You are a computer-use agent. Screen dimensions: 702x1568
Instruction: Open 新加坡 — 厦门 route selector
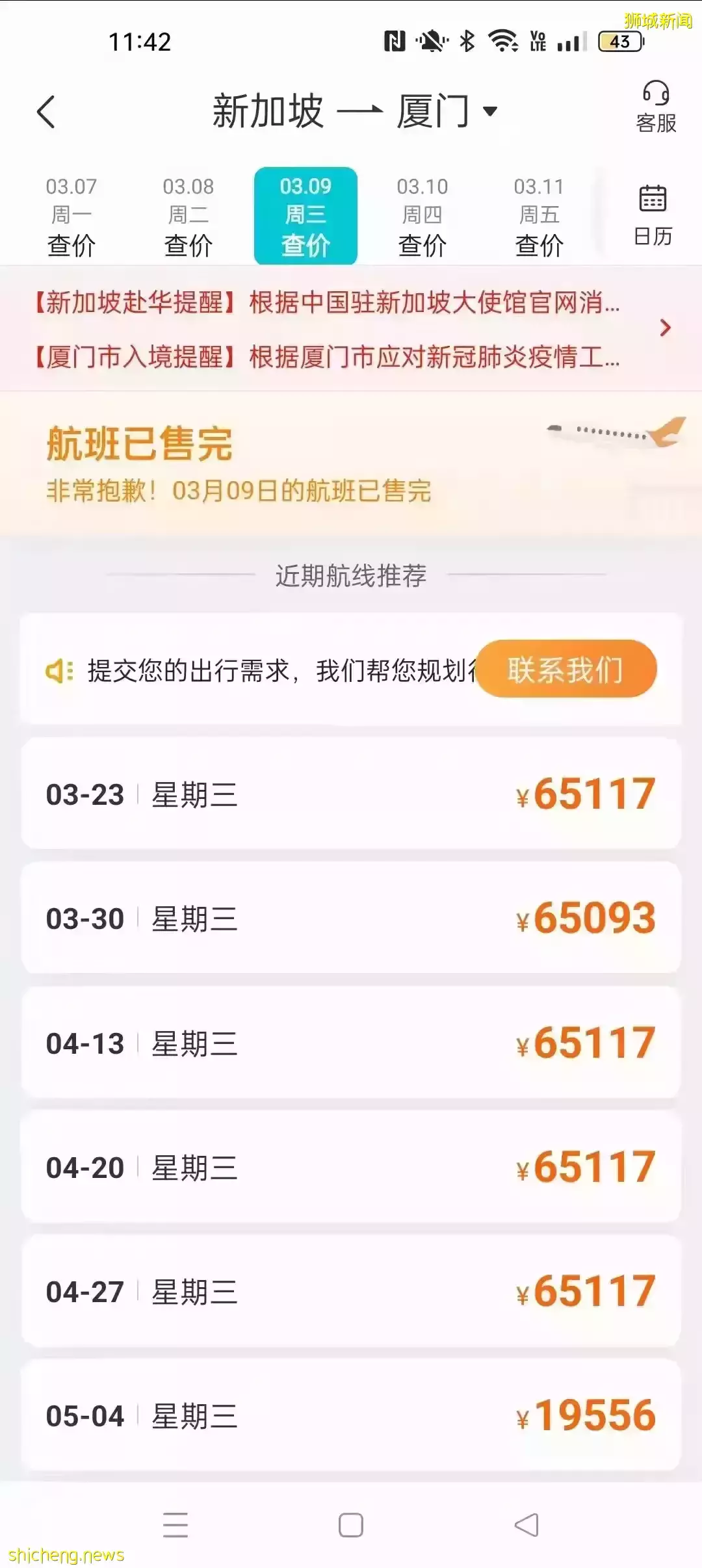click(x=344, y=109)
